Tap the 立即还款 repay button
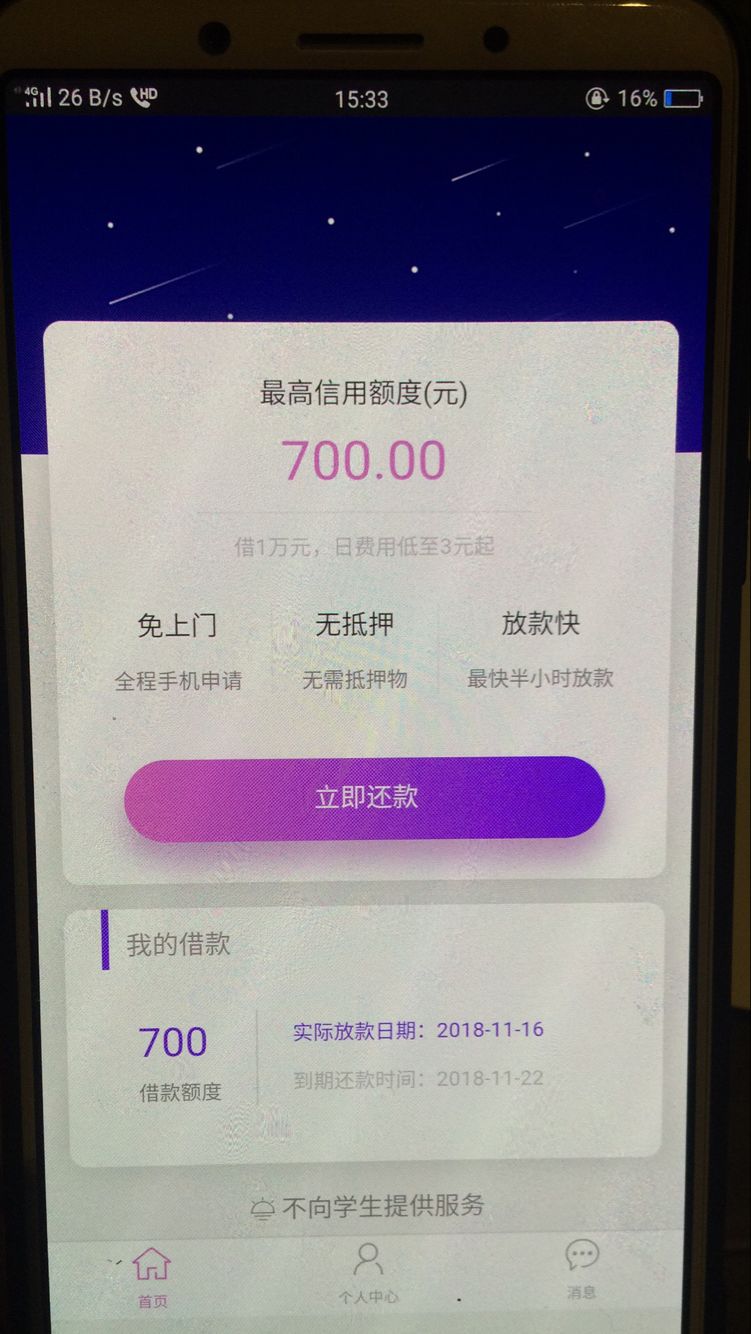 [x=364, y=797]
